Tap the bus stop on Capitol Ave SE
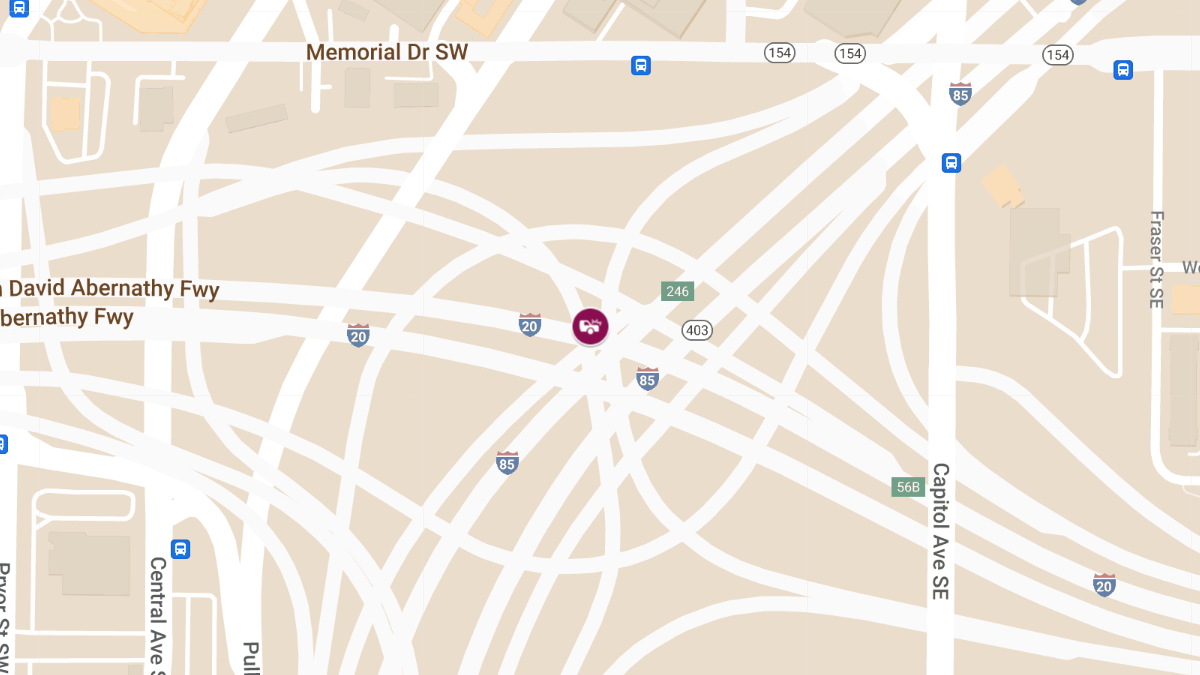 coord(951,163)
